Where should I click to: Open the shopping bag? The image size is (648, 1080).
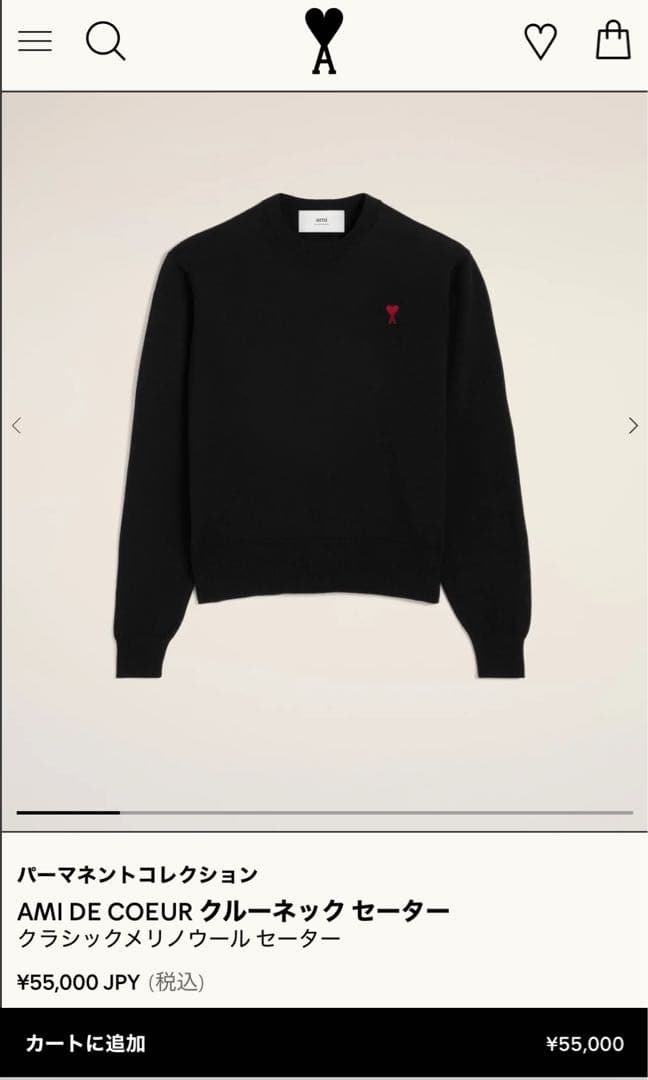click(x=613, y=41)
